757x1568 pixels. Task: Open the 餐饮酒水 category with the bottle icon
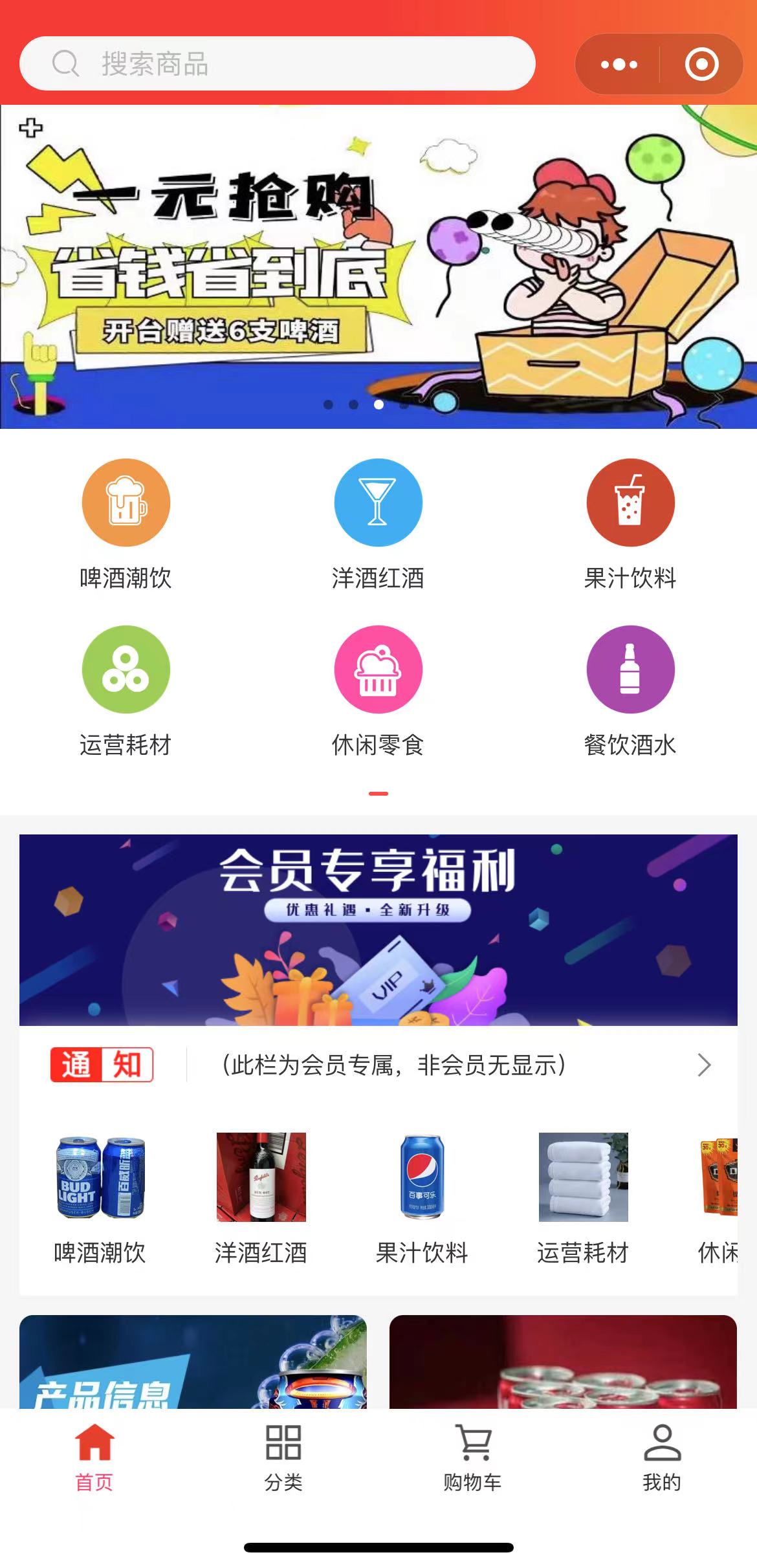(630, 670)
